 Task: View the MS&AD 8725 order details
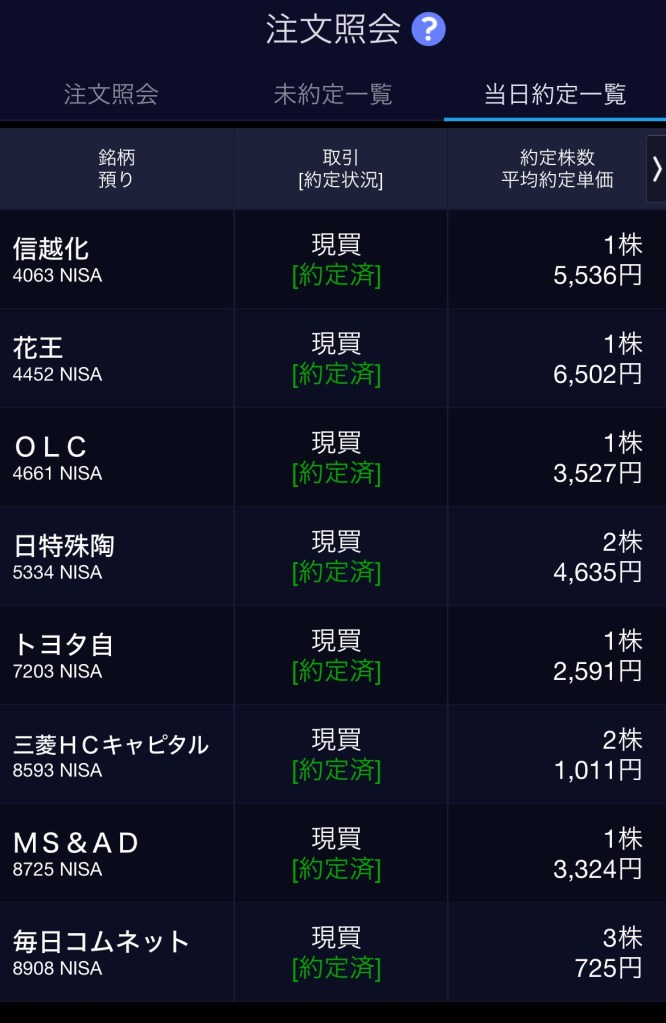click(x=333, y=853)
